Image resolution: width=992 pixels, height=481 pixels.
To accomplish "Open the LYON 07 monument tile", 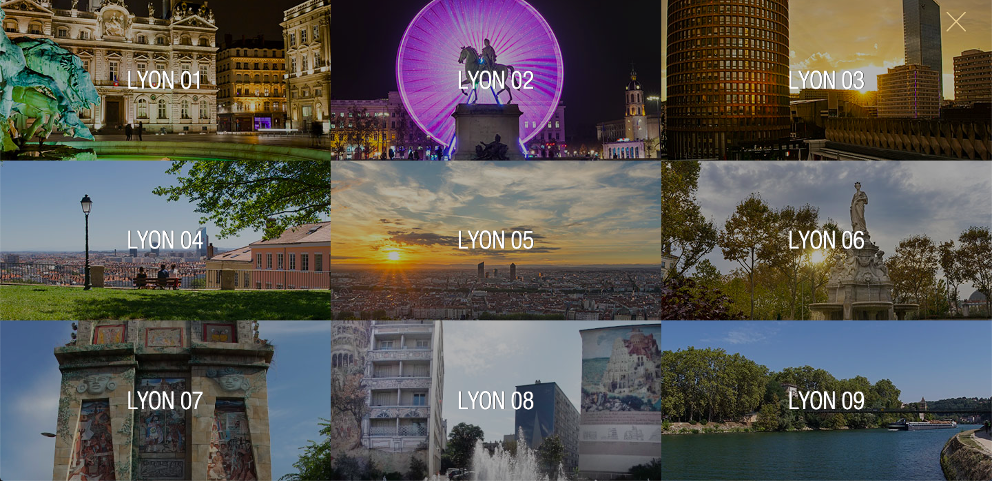I will (x=165, y=400).
